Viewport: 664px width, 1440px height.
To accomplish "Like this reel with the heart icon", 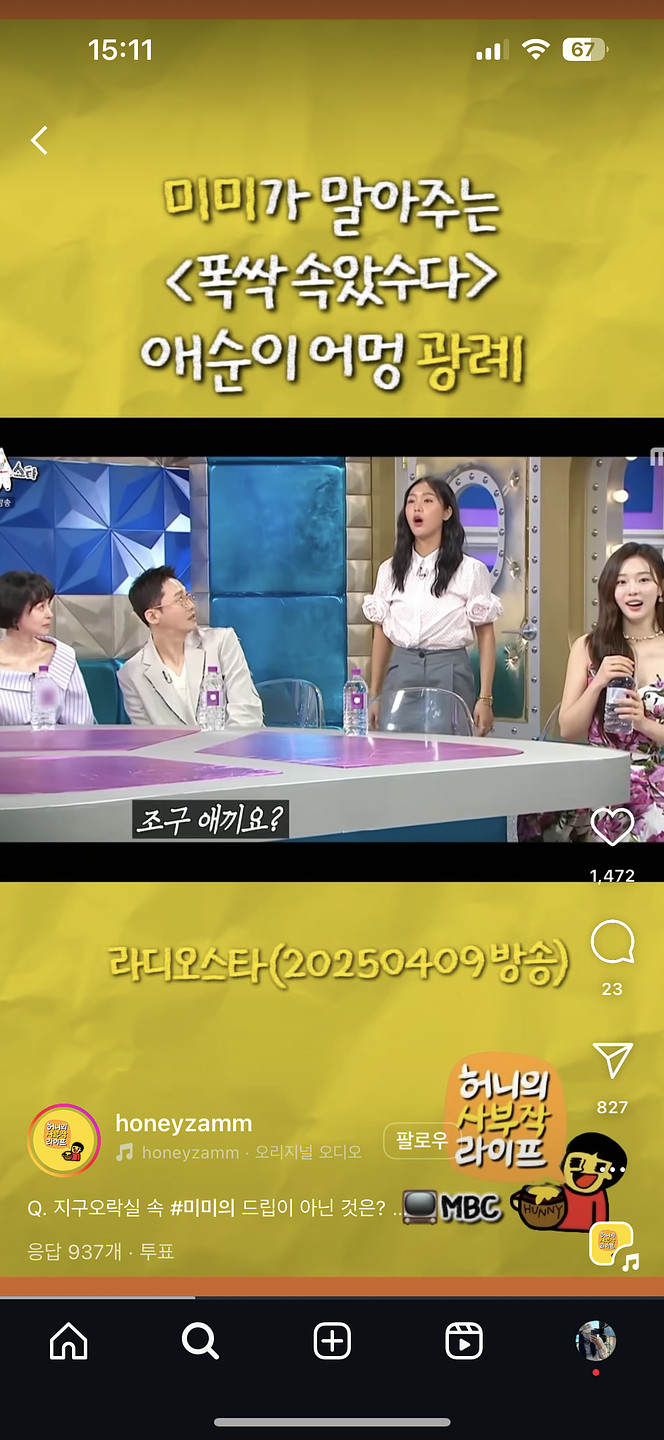I will coord(612,827).
